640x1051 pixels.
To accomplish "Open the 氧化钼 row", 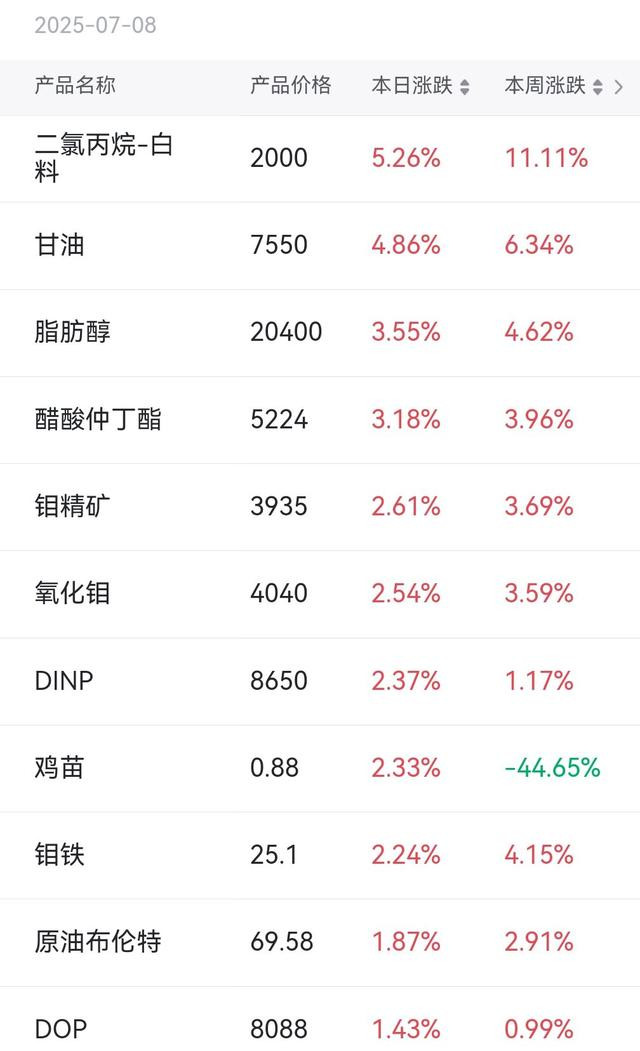I will [x=320, y=595].
